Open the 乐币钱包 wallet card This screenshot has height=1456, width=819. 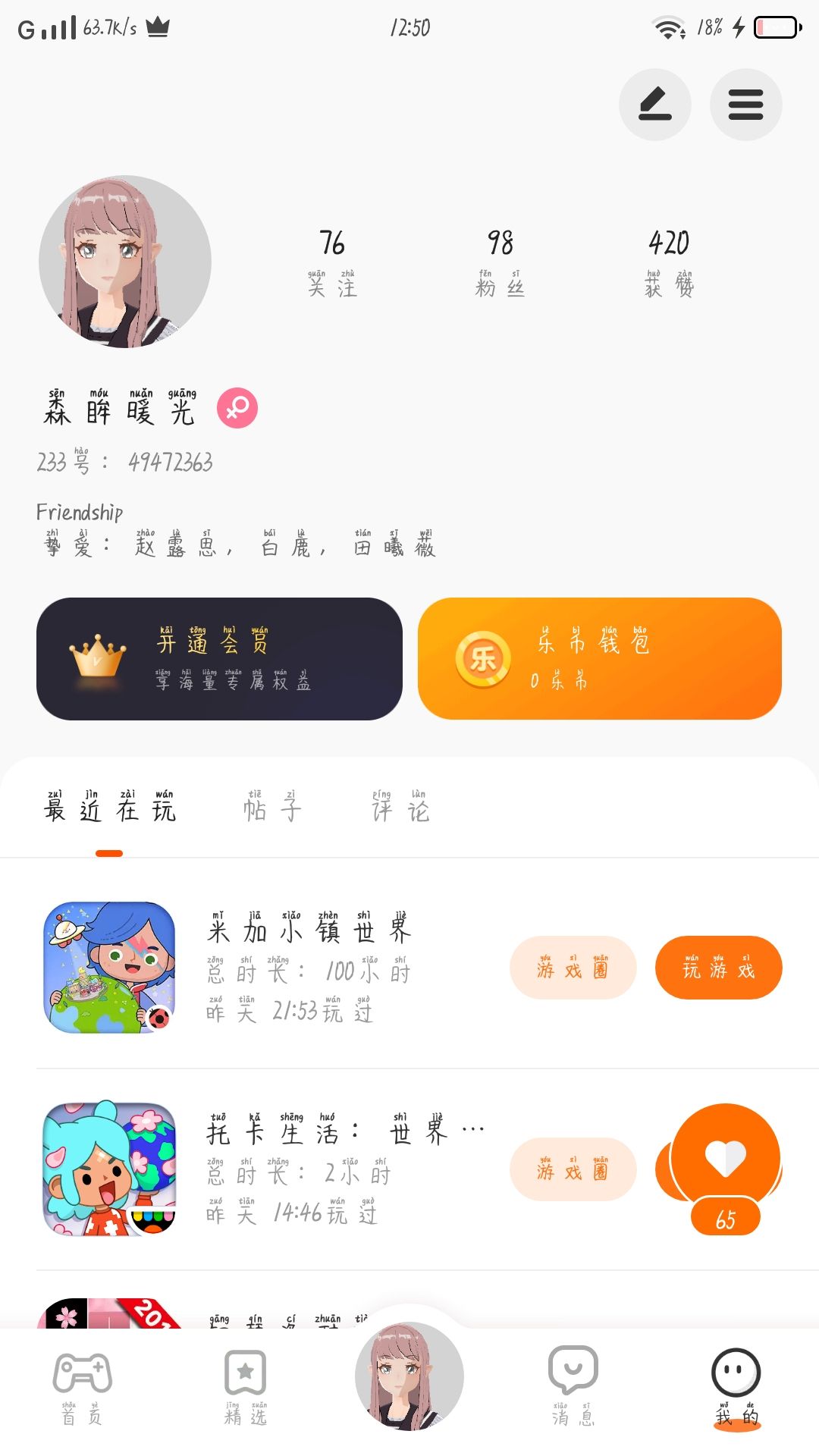click(x=599, y=658)
